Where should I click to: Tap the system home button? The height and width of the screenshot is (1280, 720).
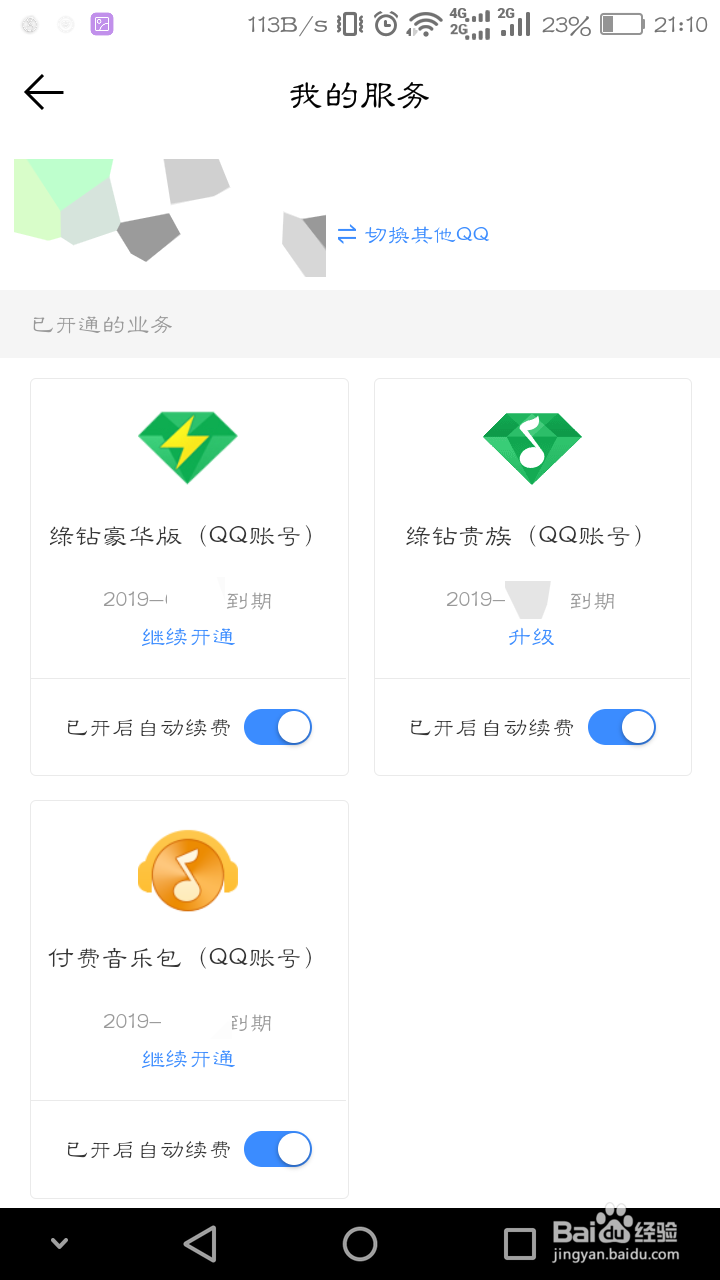[x=360, y=1244]
